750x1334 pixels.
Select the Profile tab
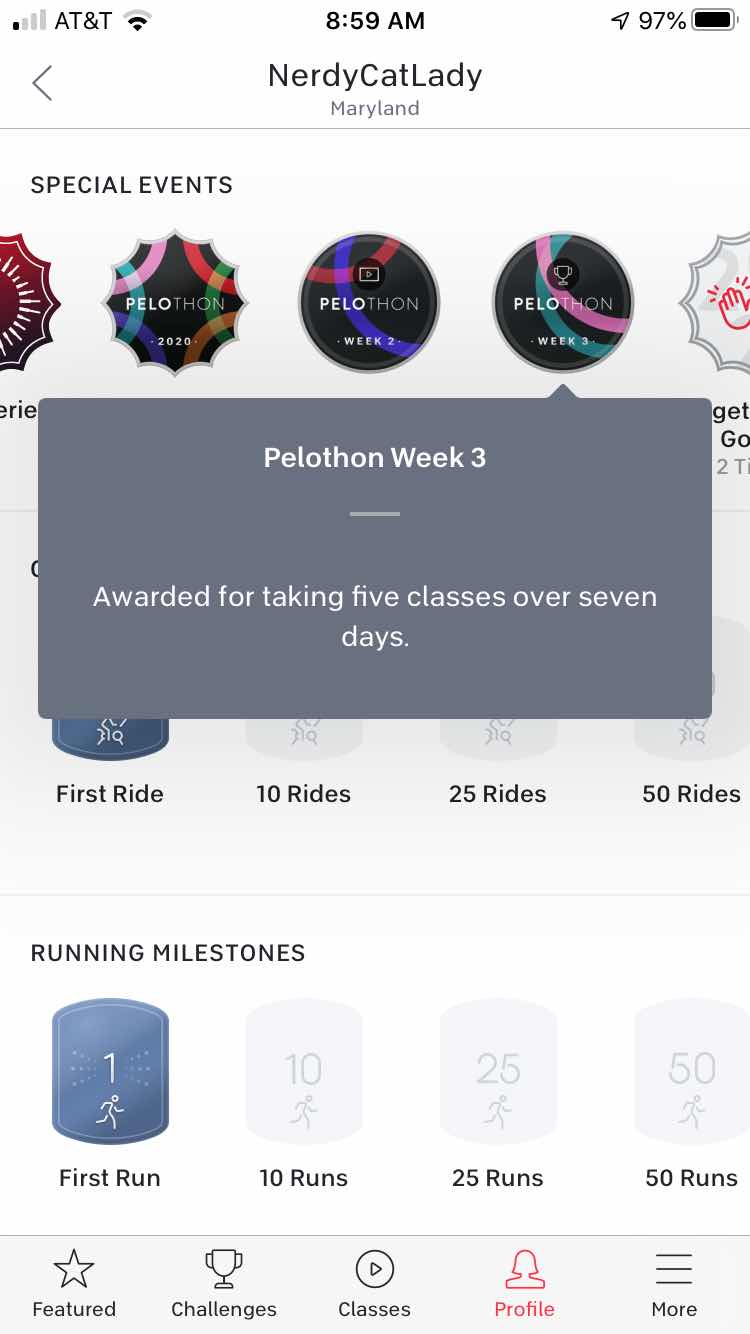524,1285
